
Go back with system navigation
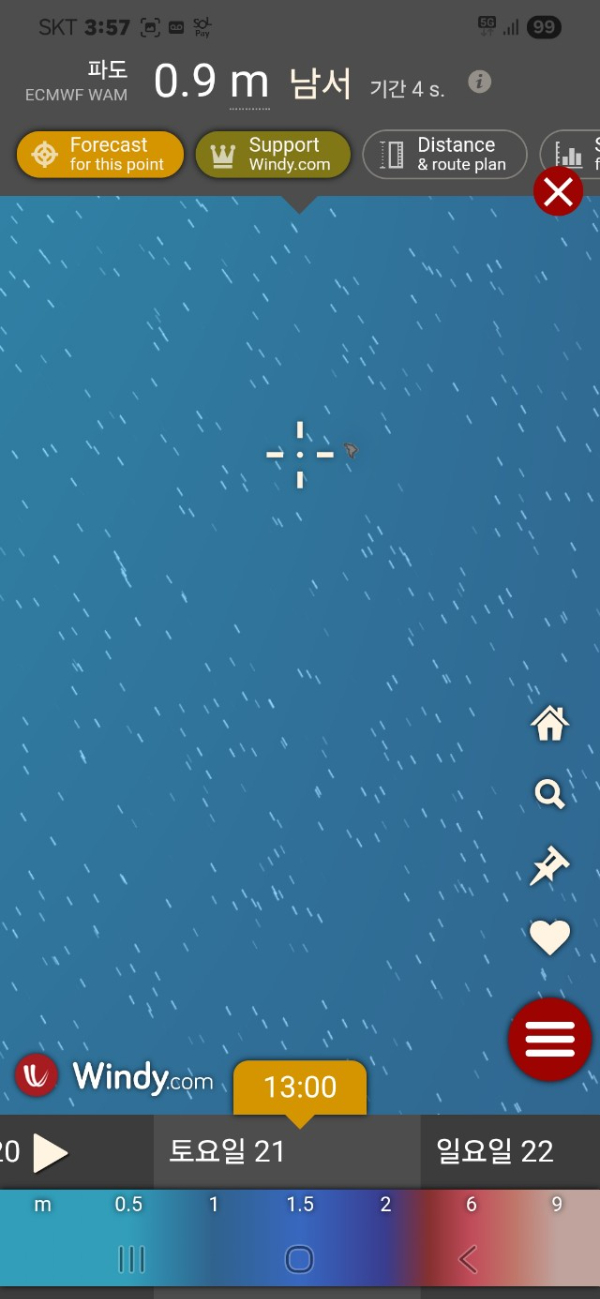click(x=467, y=1259)
